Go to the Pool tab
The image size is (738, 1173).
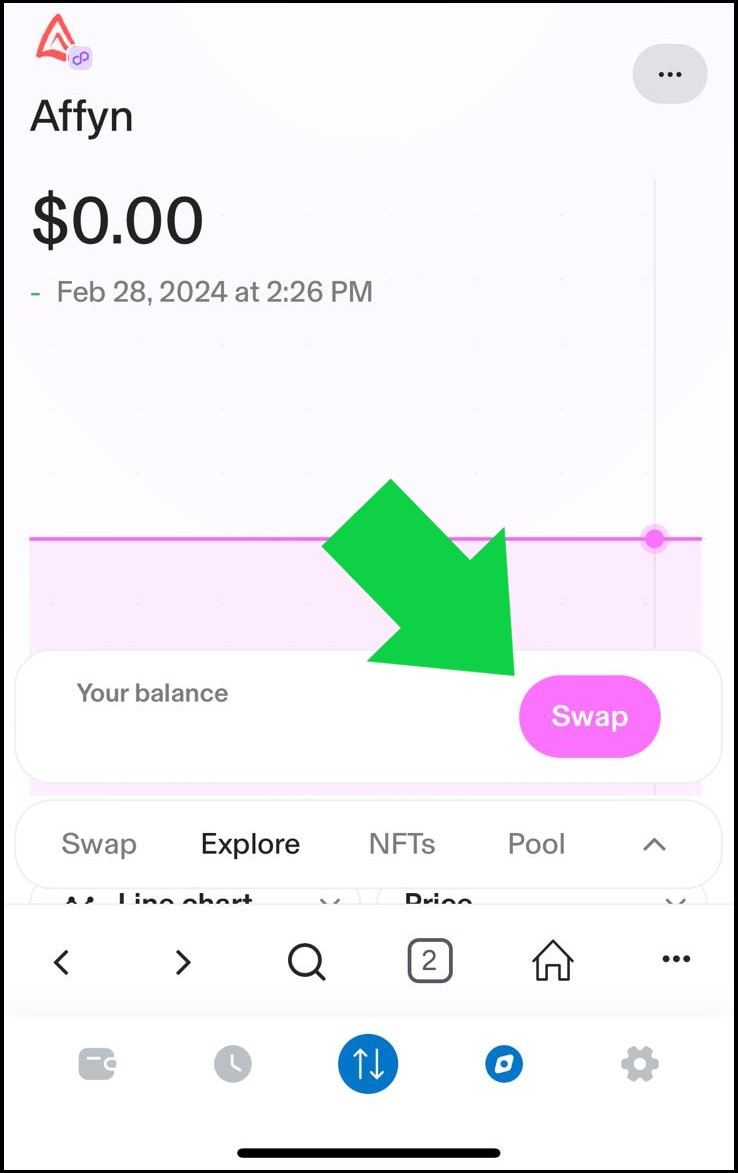tap(536, 844)
